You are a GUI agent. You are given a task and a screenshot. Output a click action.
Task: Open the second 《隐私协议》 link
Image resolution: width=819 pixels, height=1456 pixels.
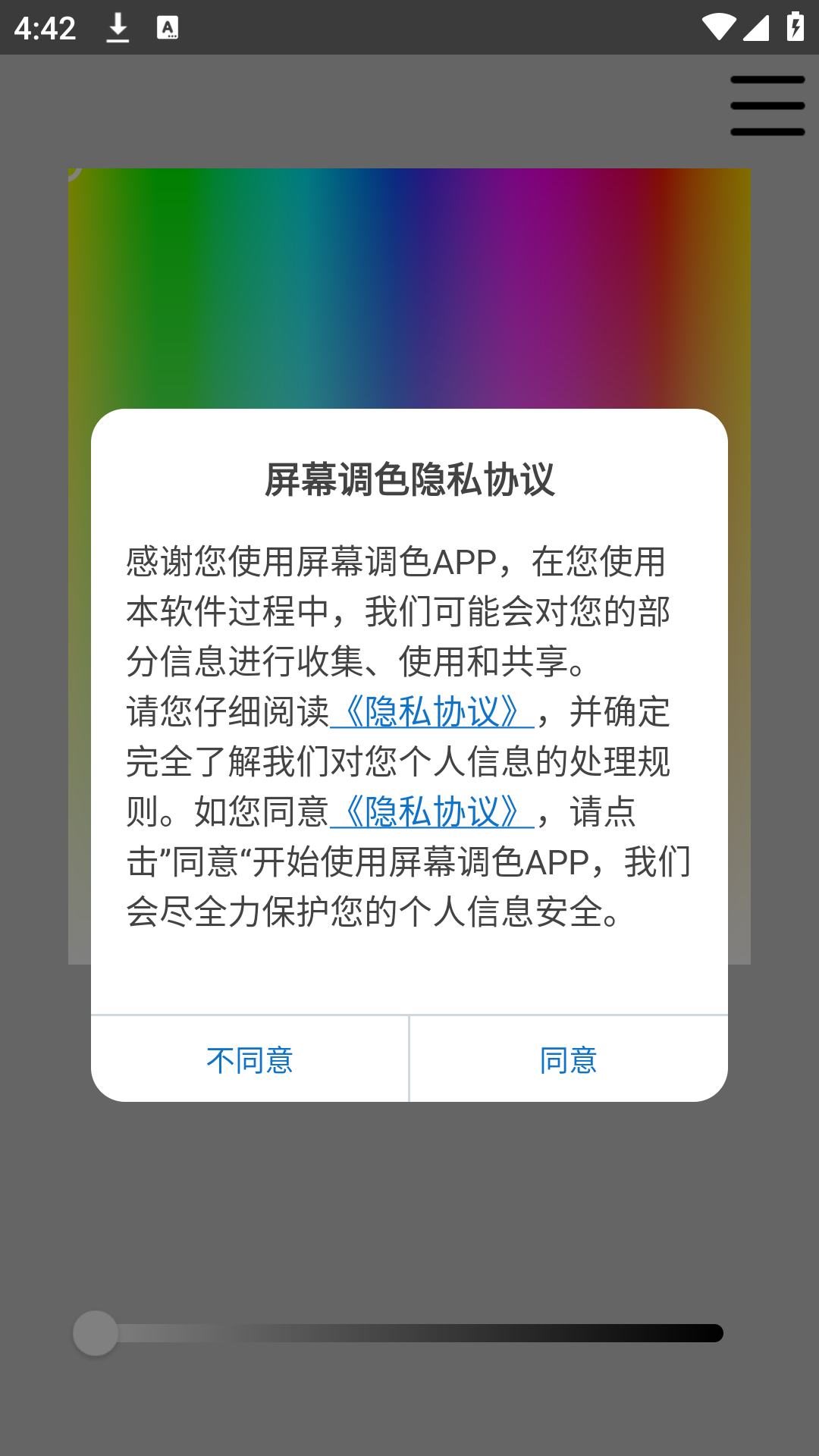point(432,811)
